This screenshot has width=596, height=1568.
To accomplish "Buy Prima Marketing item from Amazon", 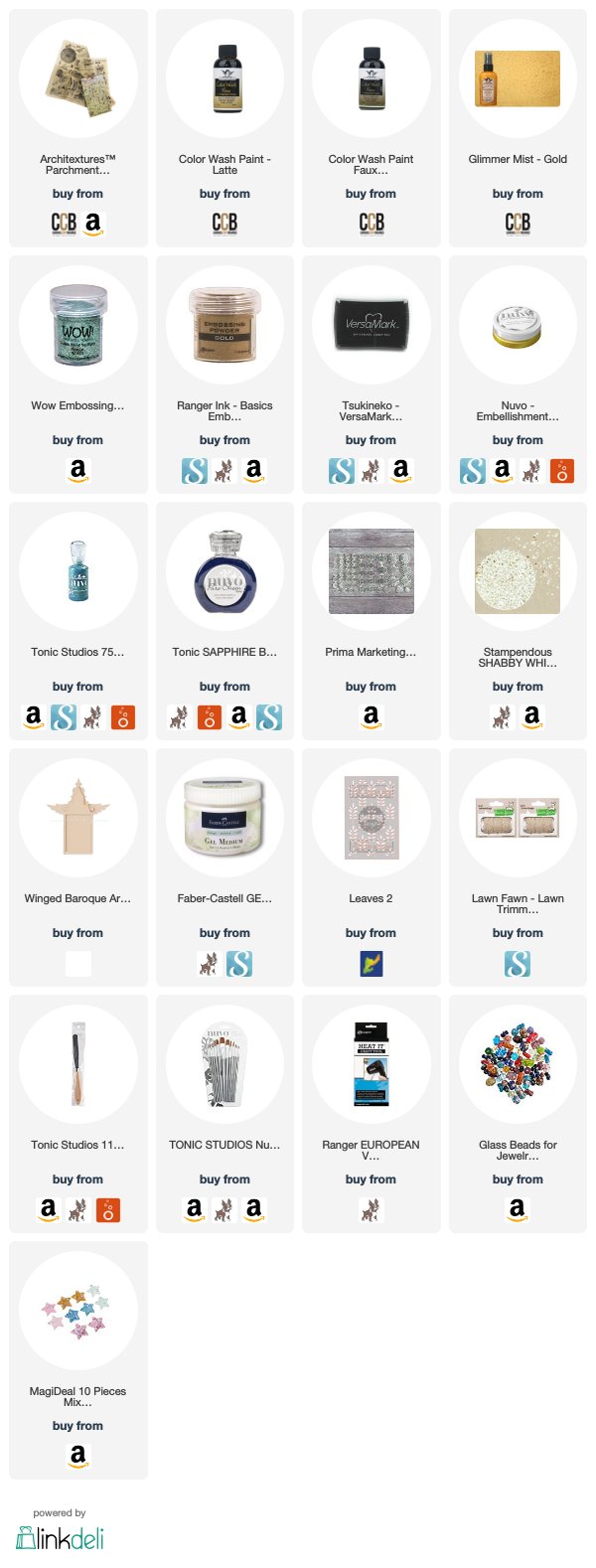I will coord(371,716).
